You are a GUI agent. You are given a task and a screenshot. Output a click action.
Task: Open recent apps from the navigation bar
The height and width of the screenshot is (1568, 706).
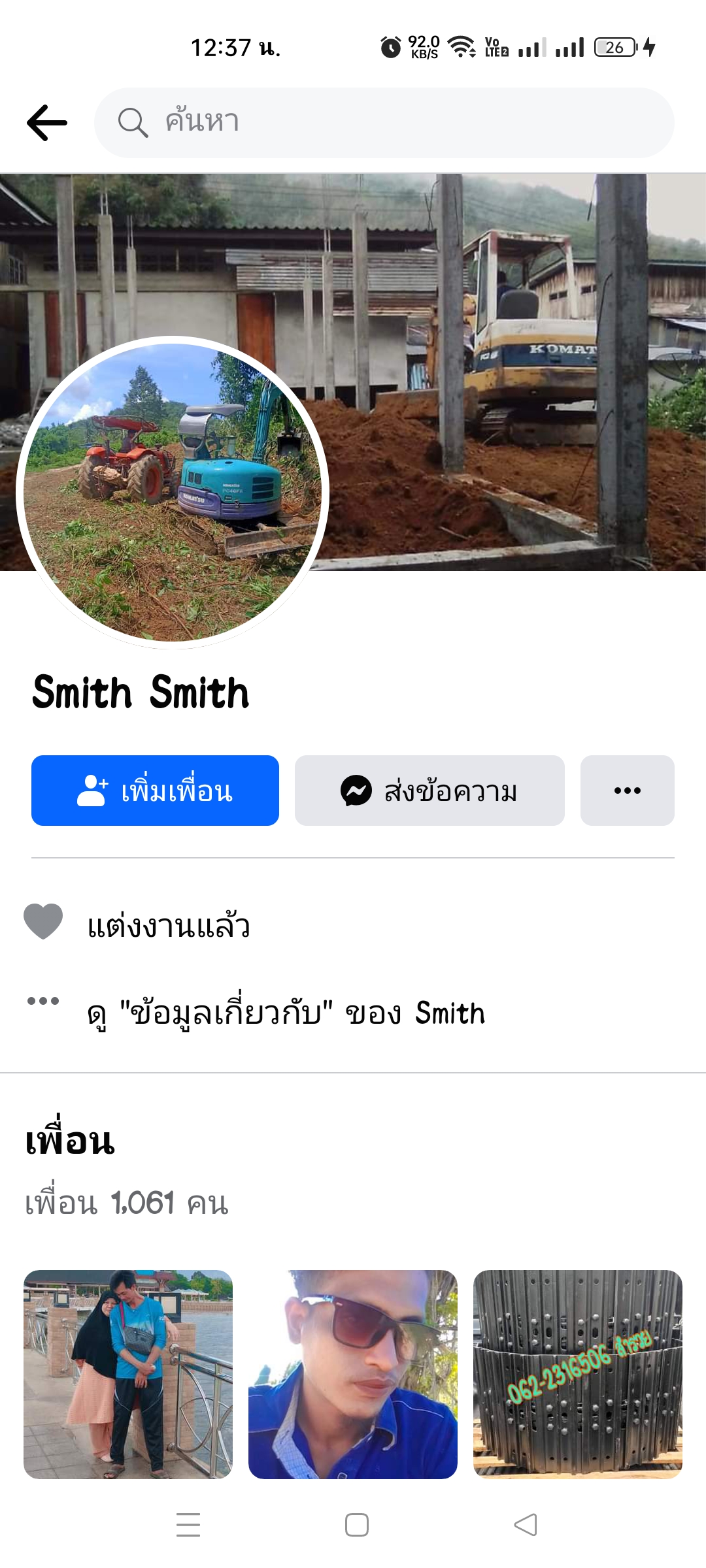pyautogui.click(x=188, y=1525)
